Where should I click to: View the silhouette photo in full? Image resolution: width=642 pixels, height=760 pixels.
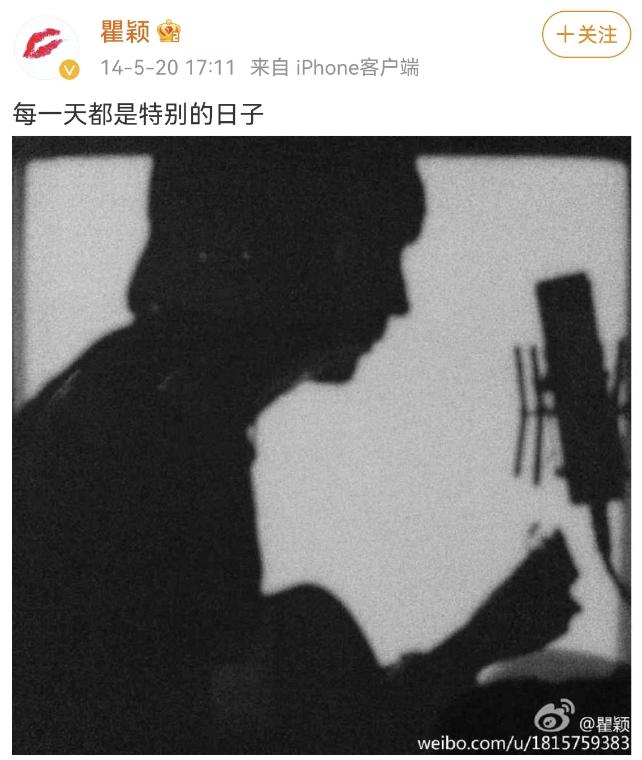pos(321,445)
